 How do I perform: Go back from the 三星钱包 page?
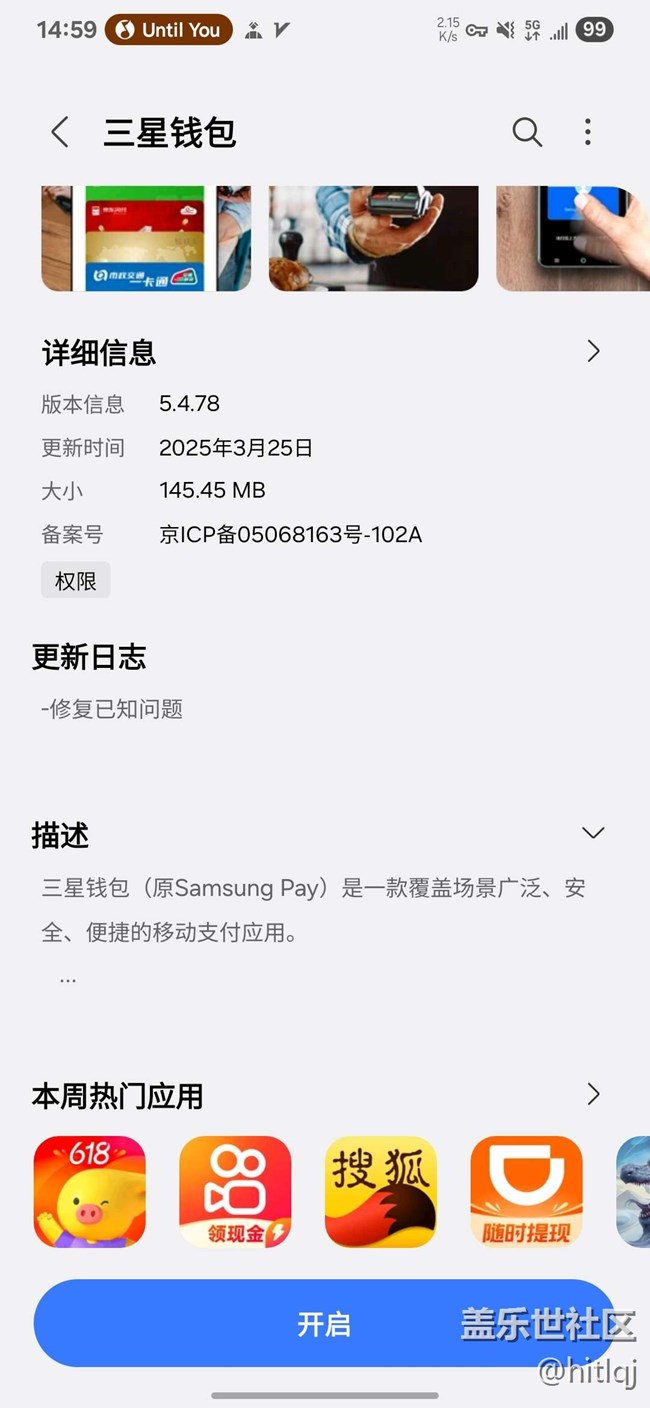pos(60,132)
